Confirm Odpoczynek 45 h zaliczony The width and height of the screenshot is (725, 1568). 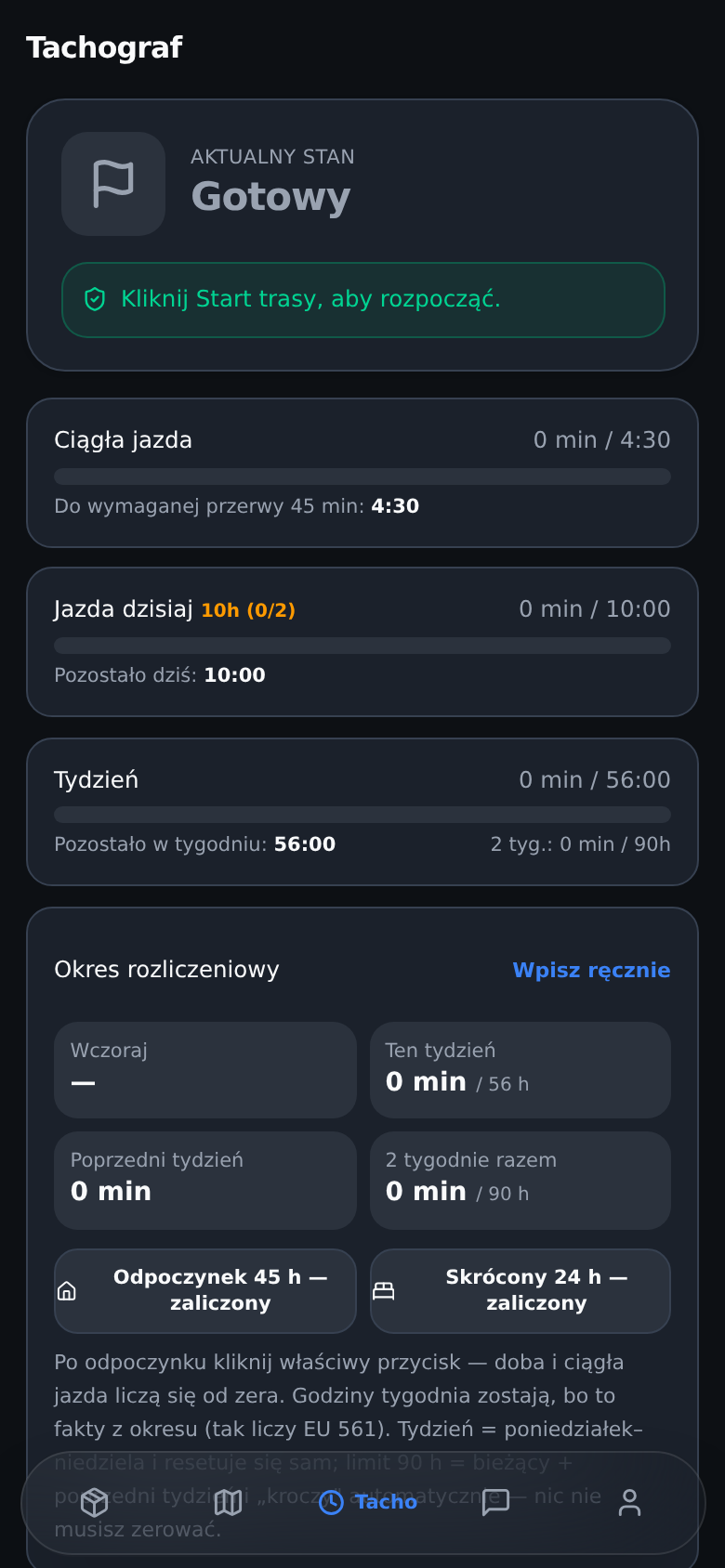205,1290
